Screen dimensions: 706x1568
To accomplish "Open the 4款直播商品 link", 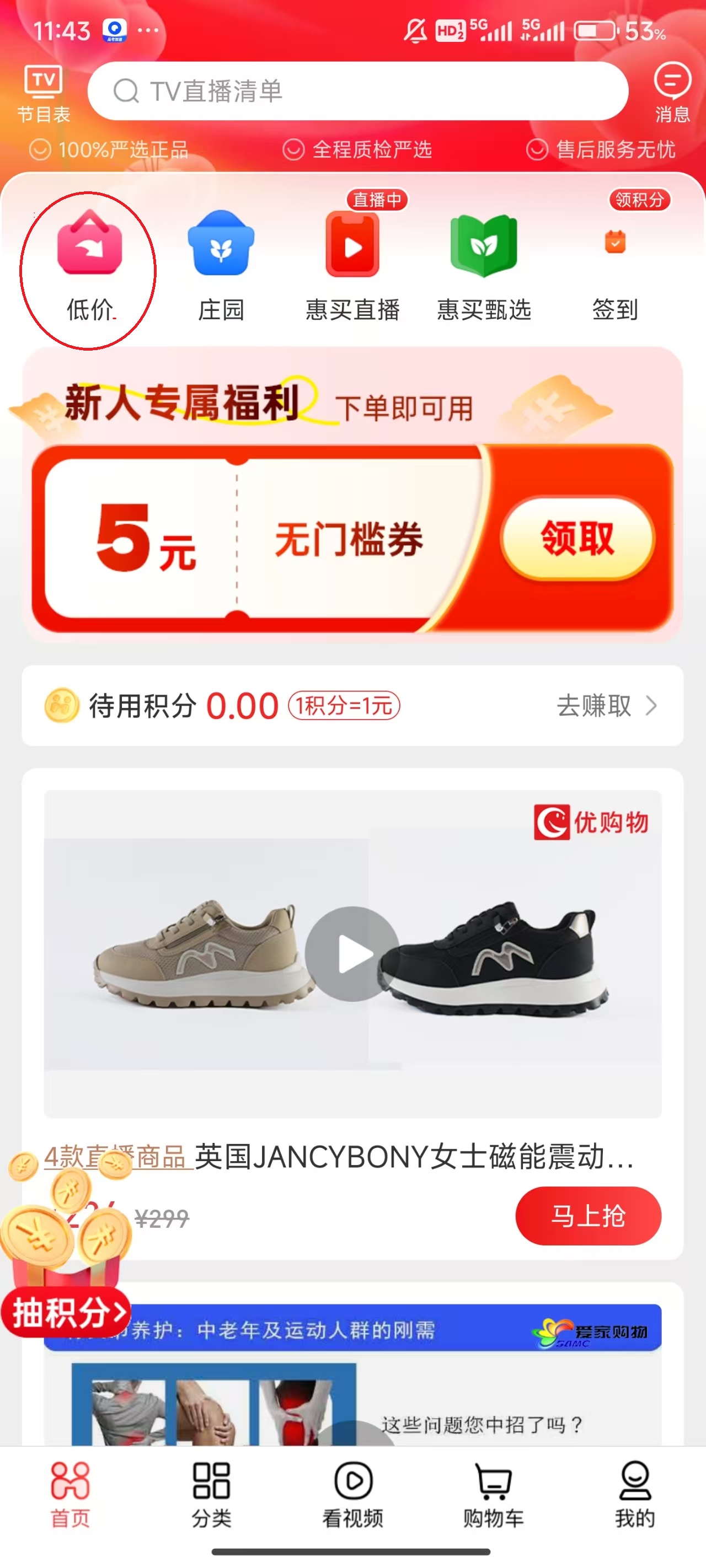I will tap(116, 1158).
